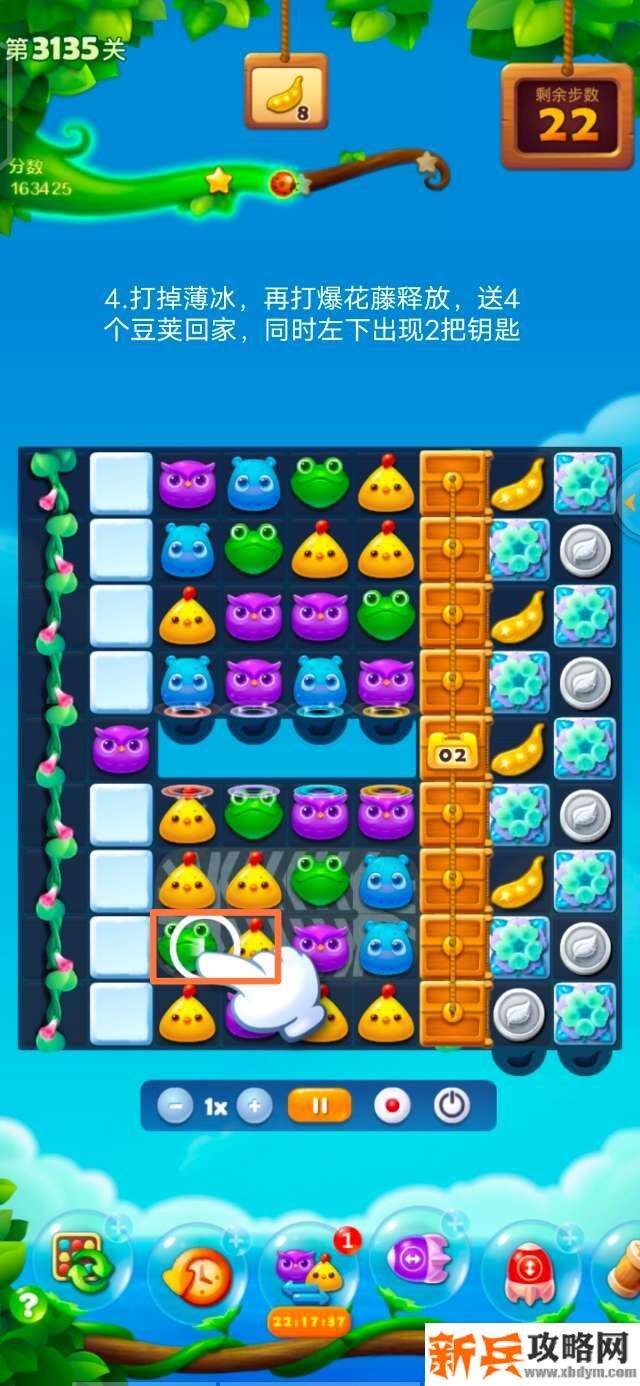Tap the highlighted green frog piece
This screenshot has height=1386, width=640.
point(185,946)
